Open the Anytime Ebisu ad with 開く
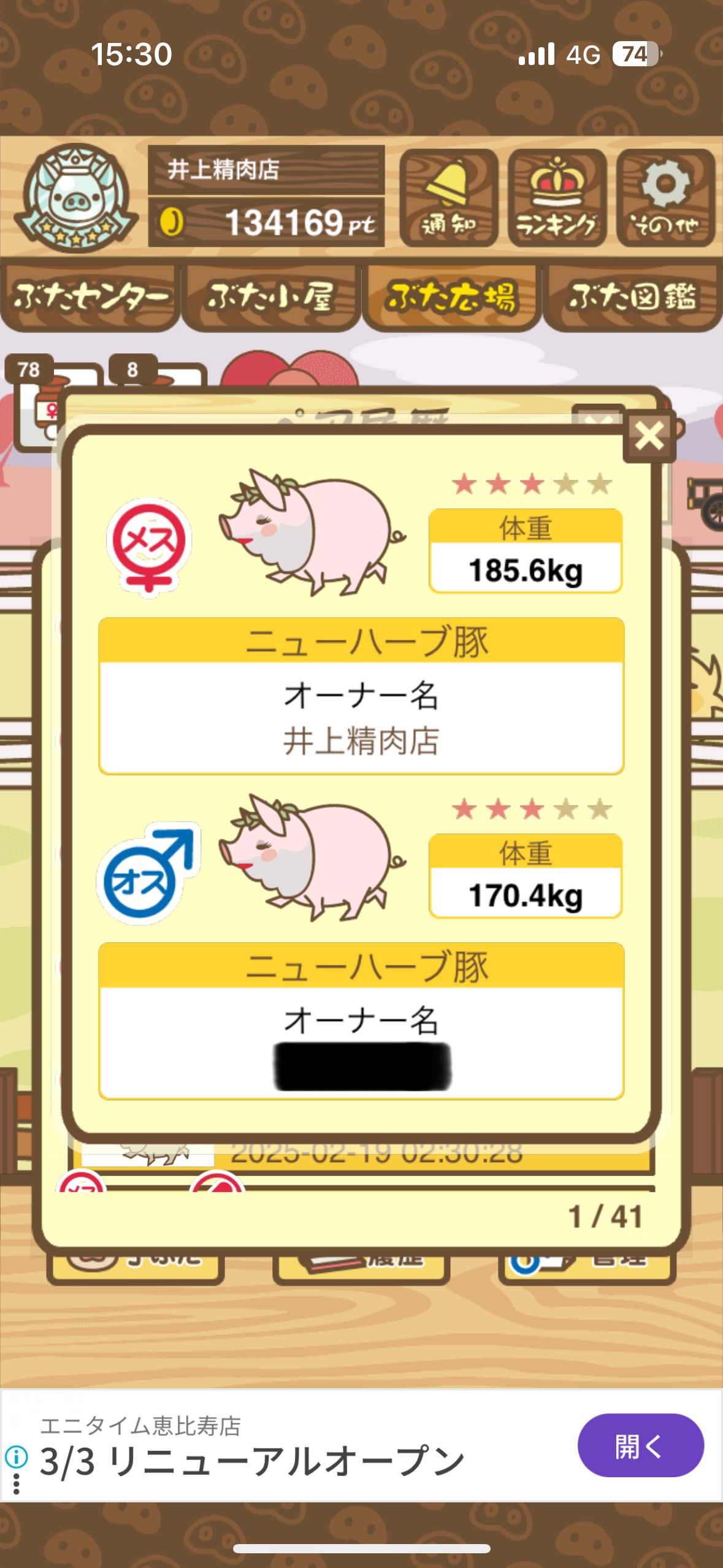 640,1446
